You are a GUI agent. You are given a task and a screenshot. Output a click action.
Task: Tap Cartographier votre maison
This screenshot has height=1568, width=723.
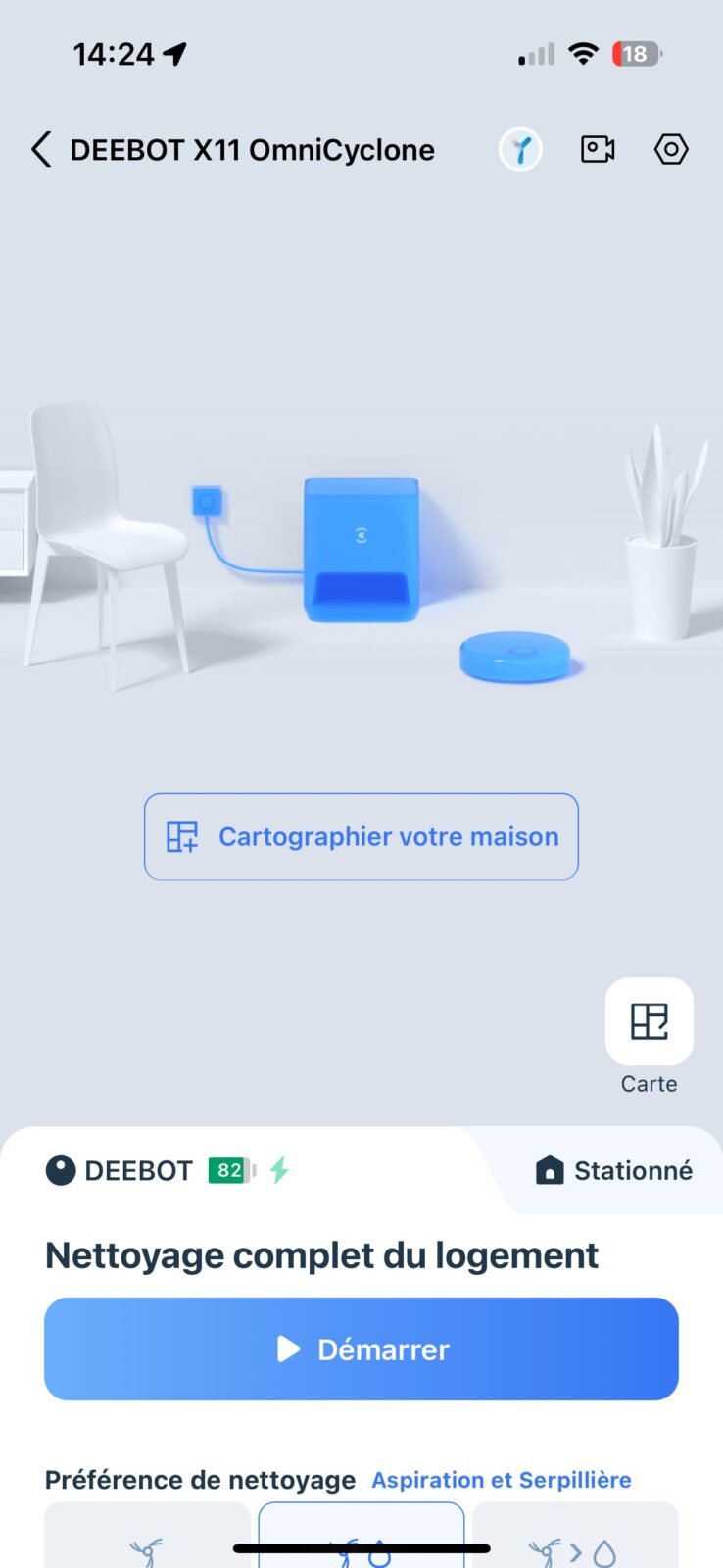(361, 836)
